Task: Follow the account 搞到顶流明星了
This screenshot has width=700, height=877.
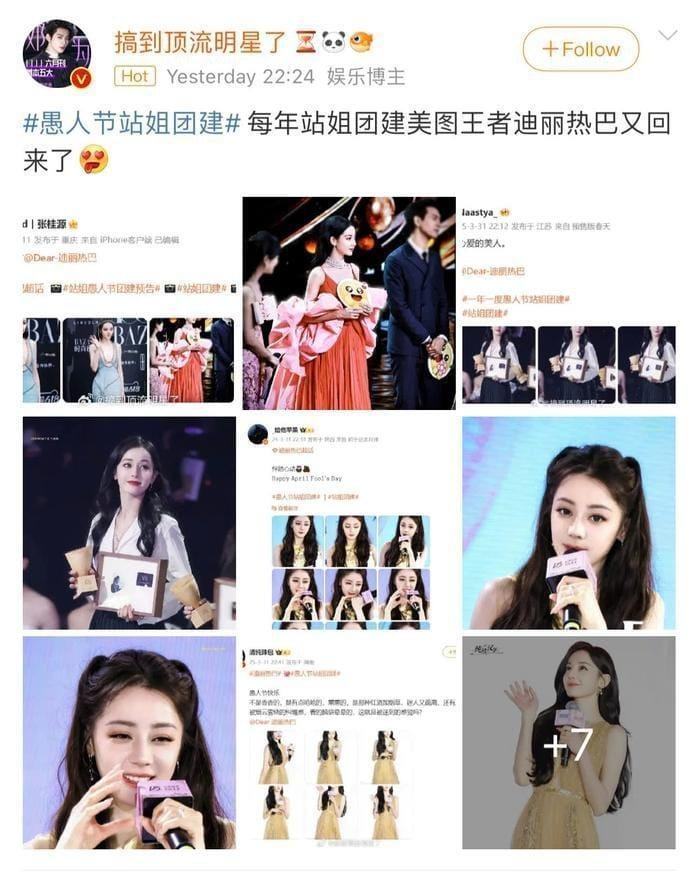Action: pyautogui.click(x=580, y=48)
